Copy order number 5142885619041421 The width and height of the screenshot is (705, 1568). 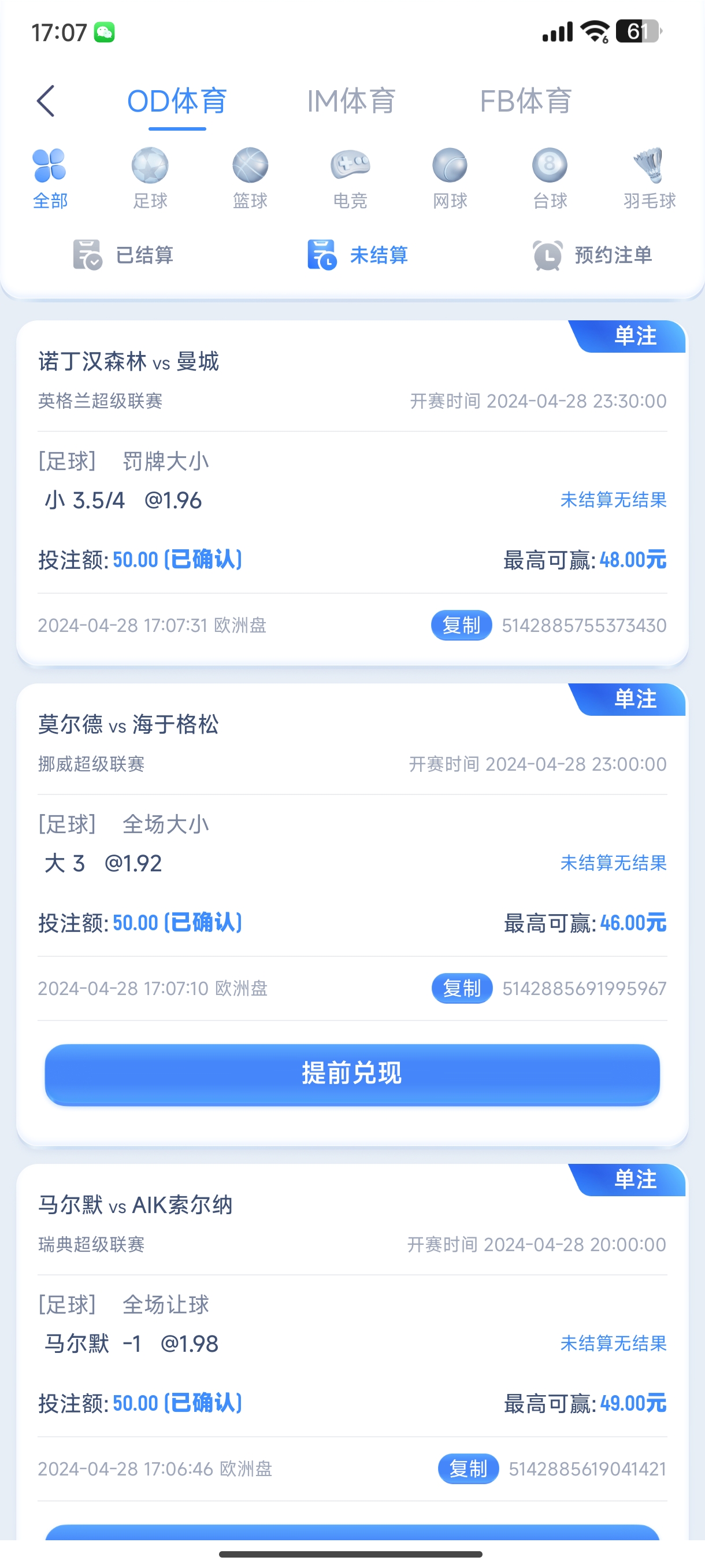point(467,1468)
